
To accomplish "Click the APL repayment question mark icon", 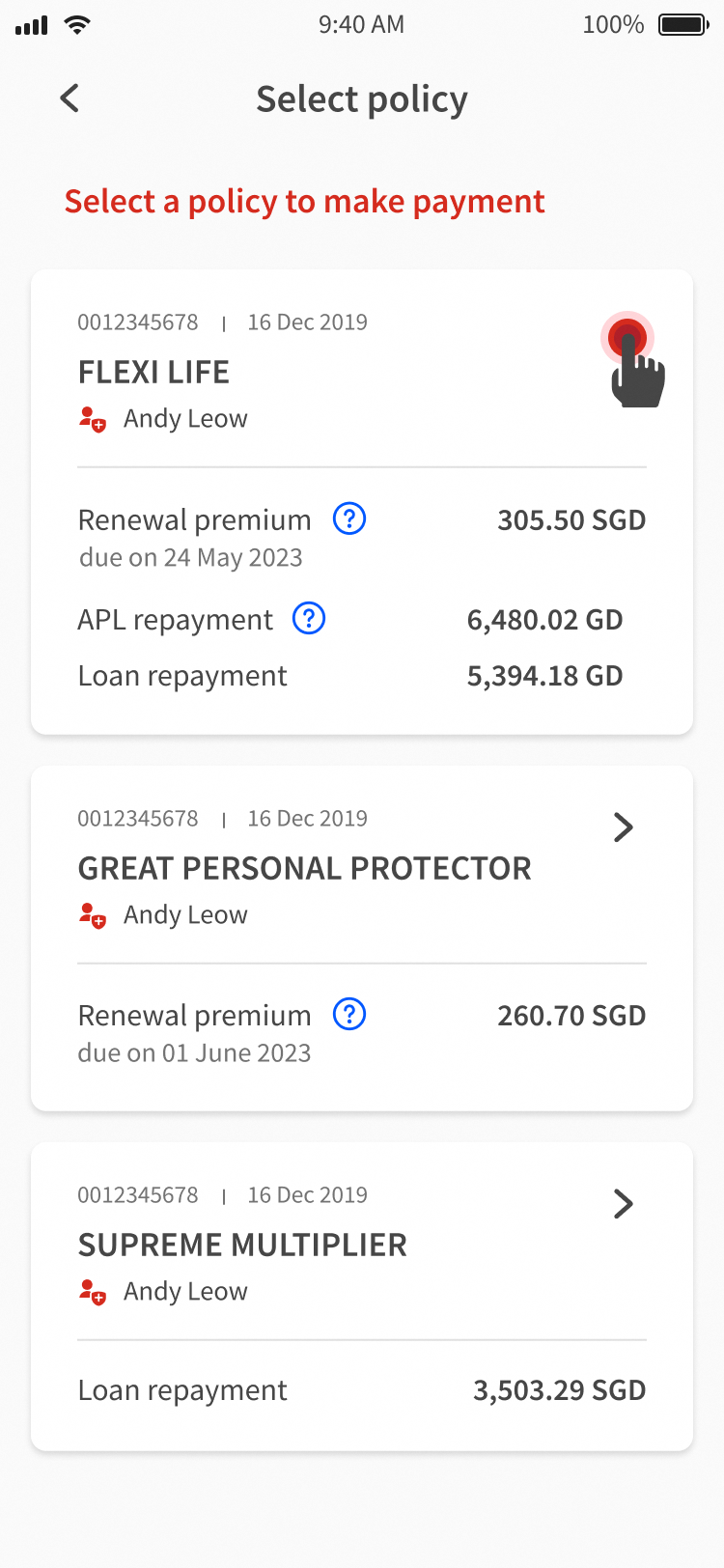I will (308, 618).
